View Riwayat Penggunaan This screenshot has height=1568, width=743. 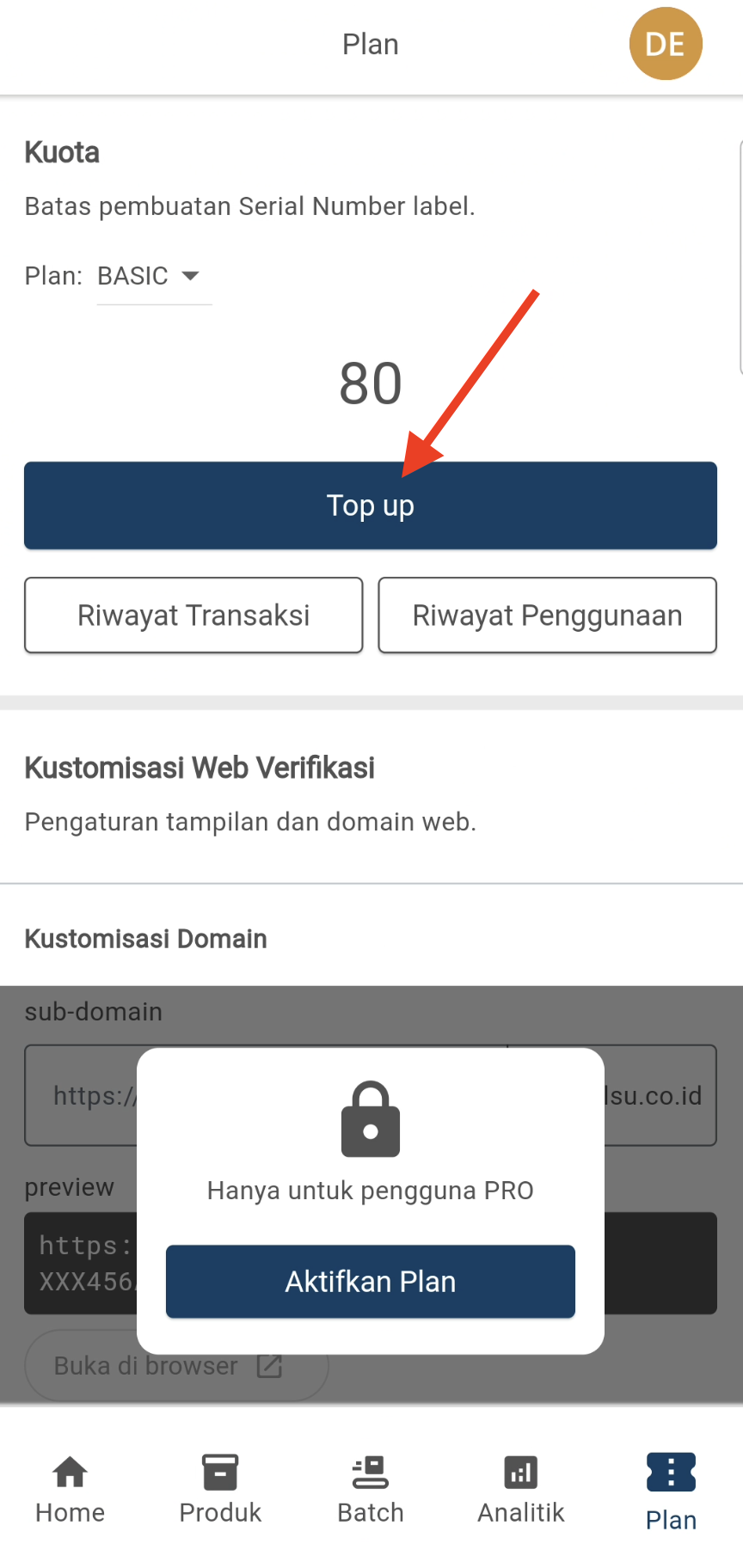tap(547, 616)
